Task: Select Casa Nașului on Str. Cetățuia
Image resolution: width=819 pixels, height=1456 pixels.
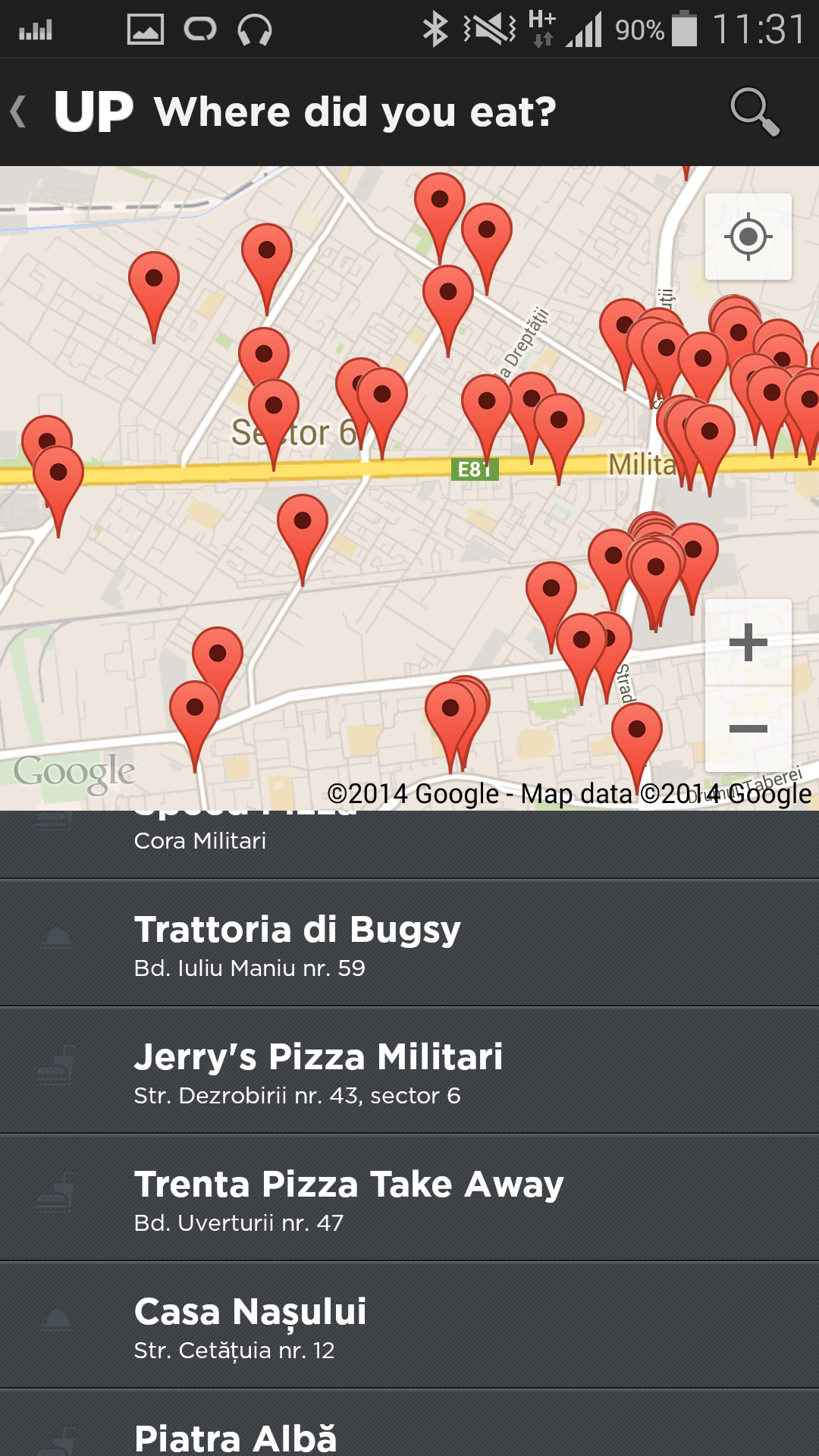Action: pos(409,1326)
